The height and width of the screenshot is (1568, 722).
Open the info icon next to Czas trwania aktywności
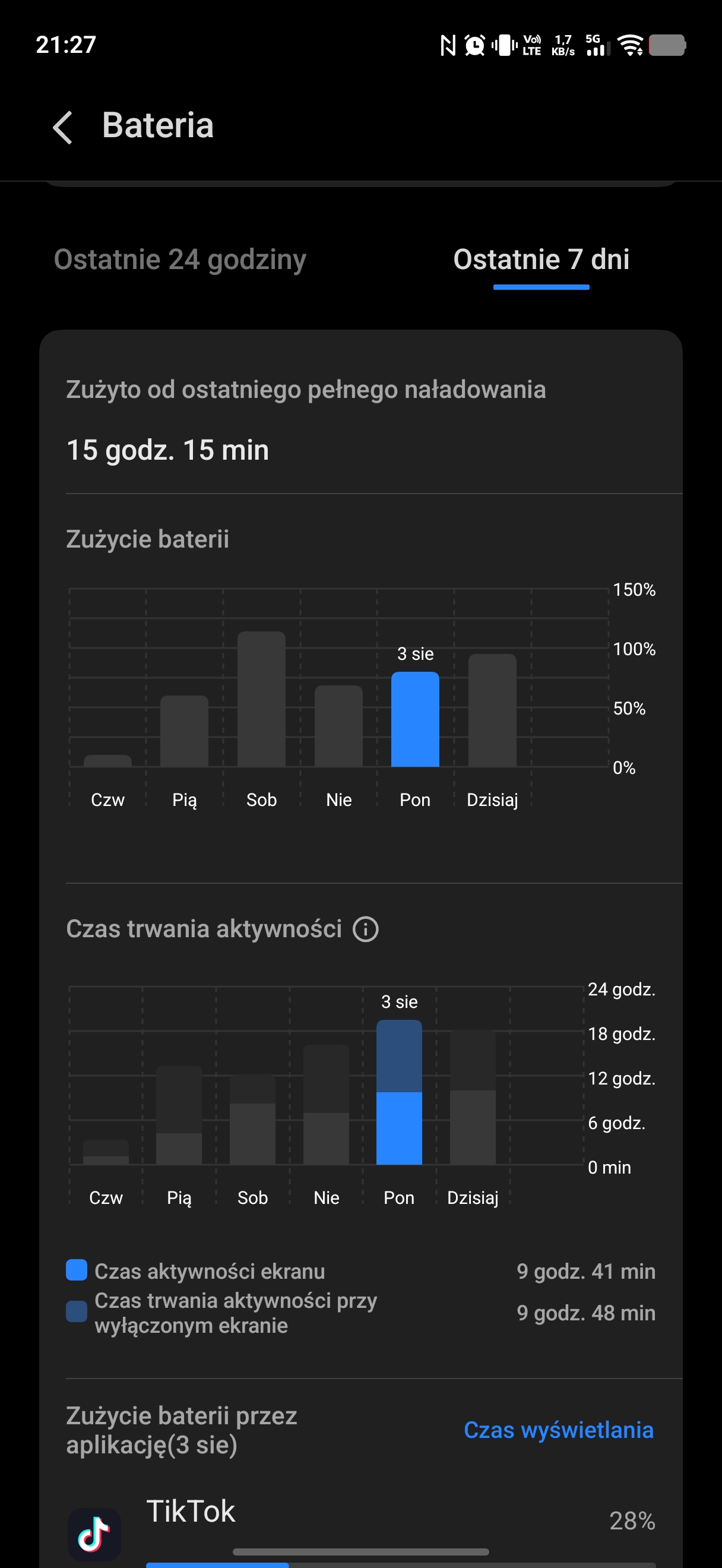click(366, 930)
